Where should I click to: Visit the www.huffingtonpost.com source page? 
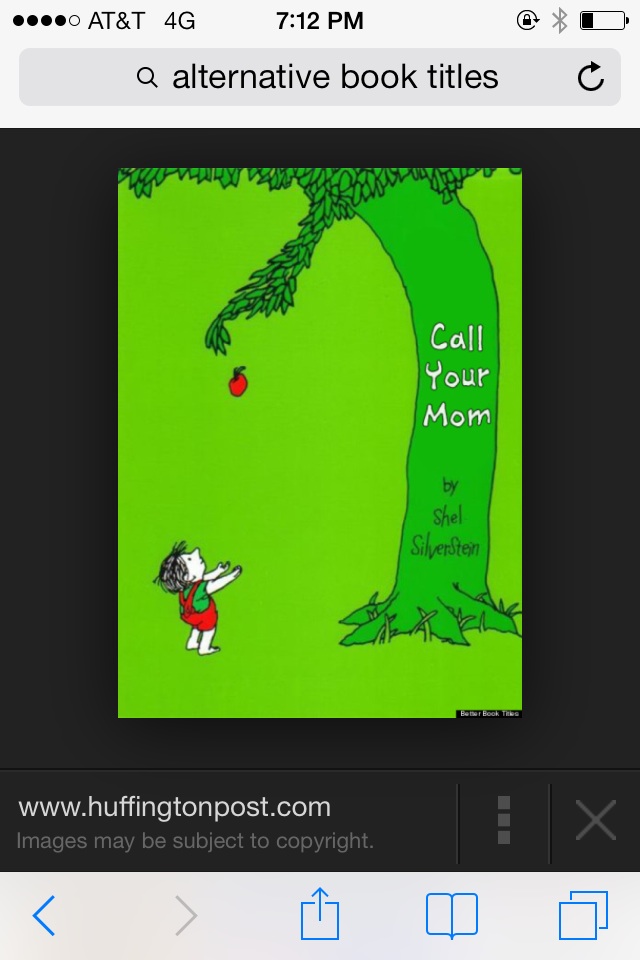point(175,807)
